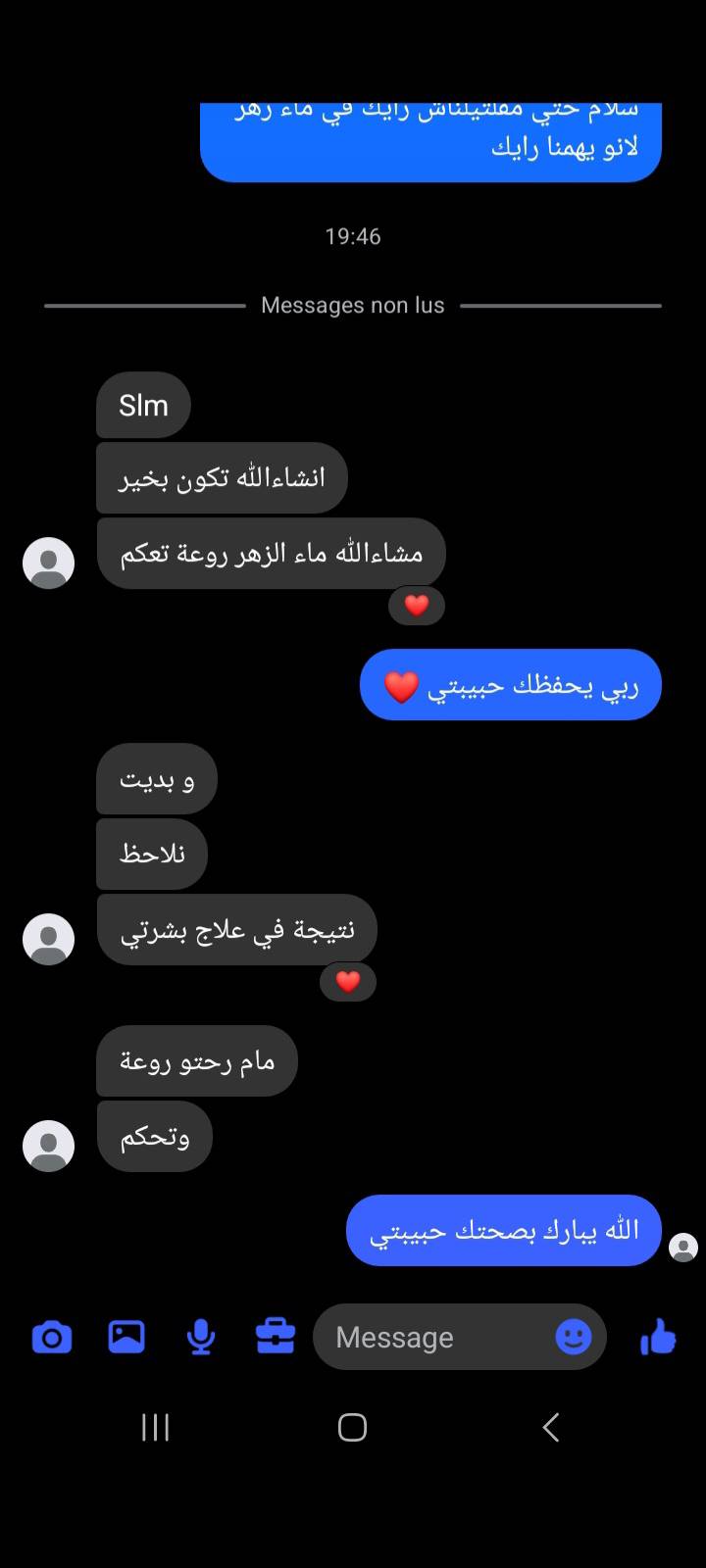Image resolution: width=706 pixels, height=1568 pixels.
Task: Open the gallery image picker
Action: click(x=126, y=1337)
